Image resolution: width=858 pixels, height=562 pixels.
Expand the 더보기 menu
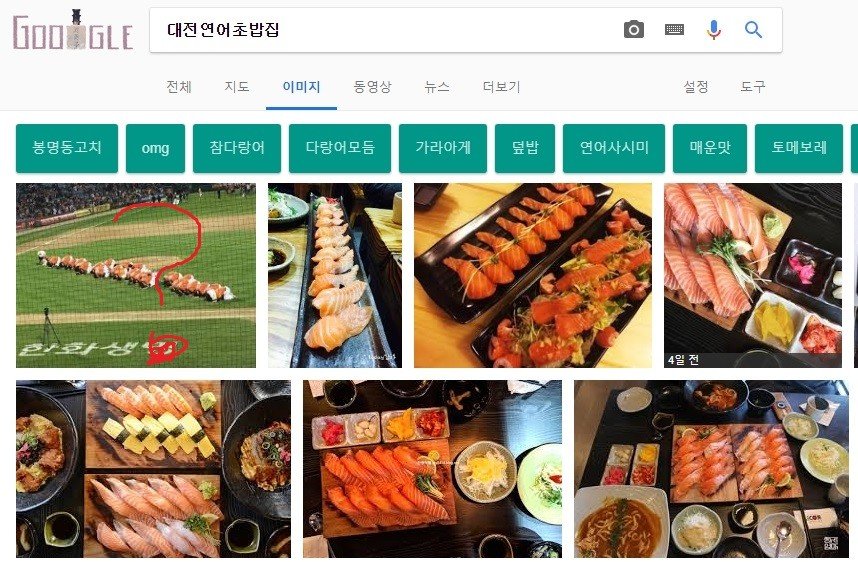[501, 87]
